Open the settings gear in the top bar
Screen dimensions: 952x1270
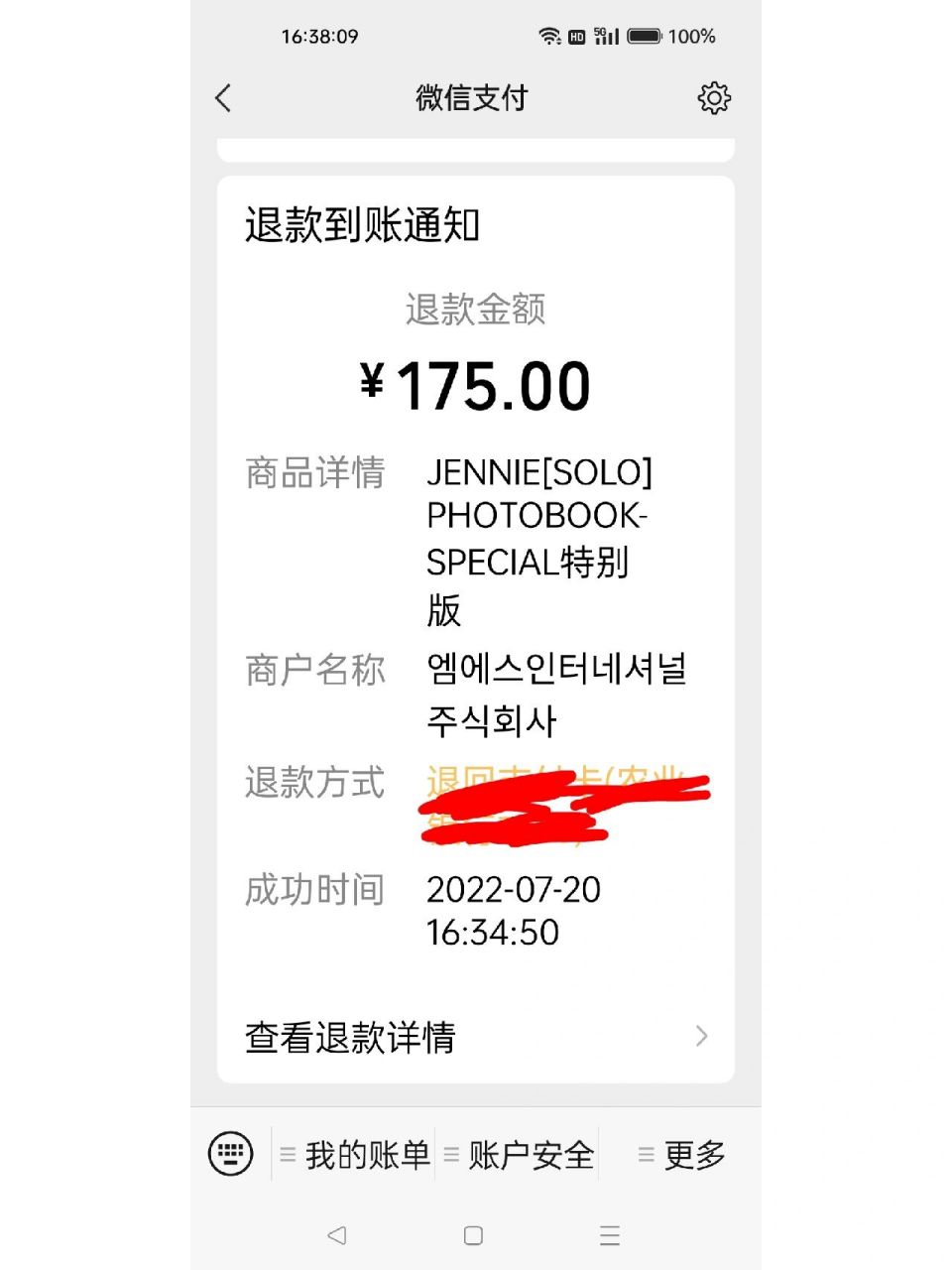point(714,99)
